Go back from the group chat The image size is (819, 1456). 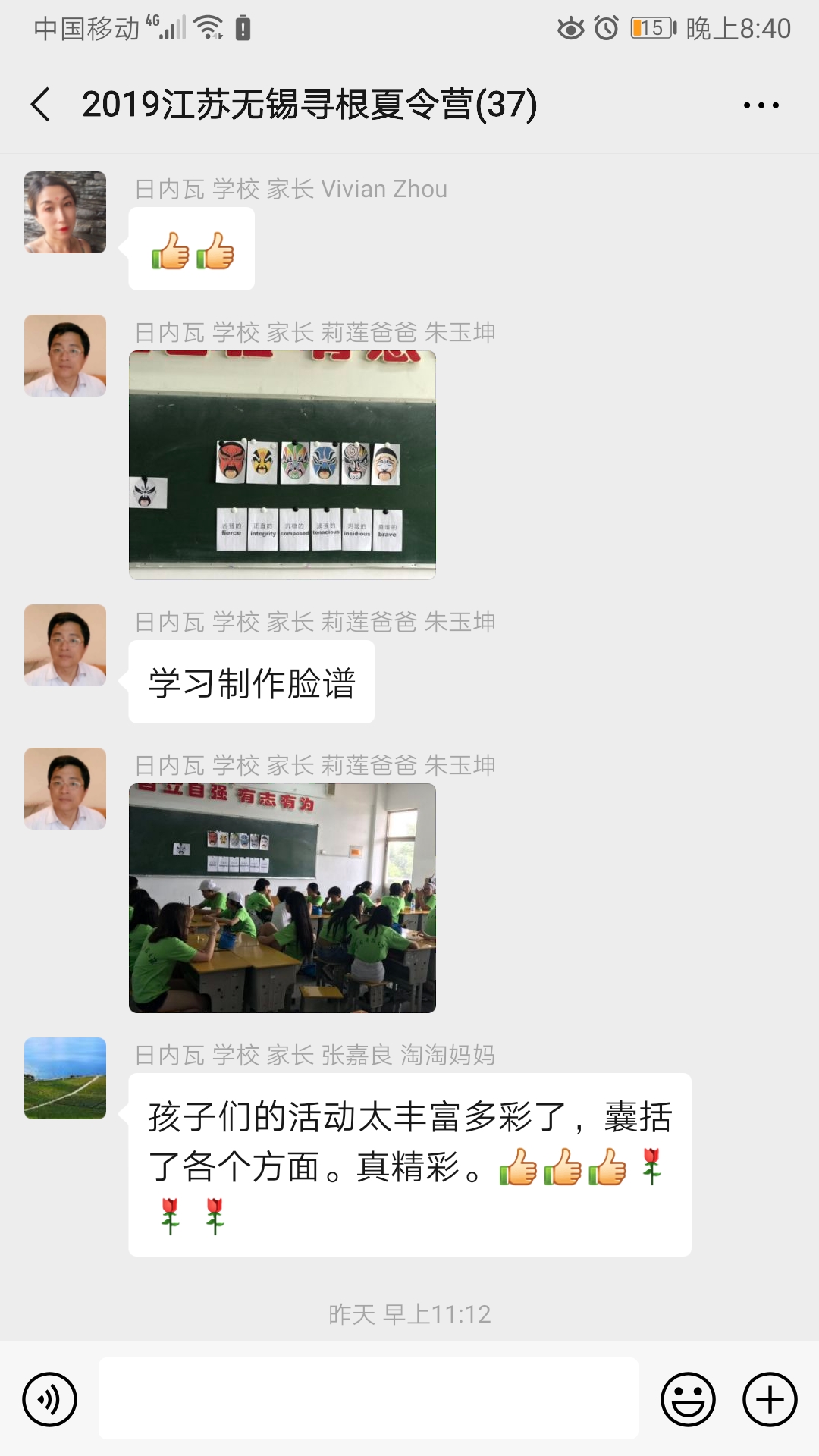41,104
